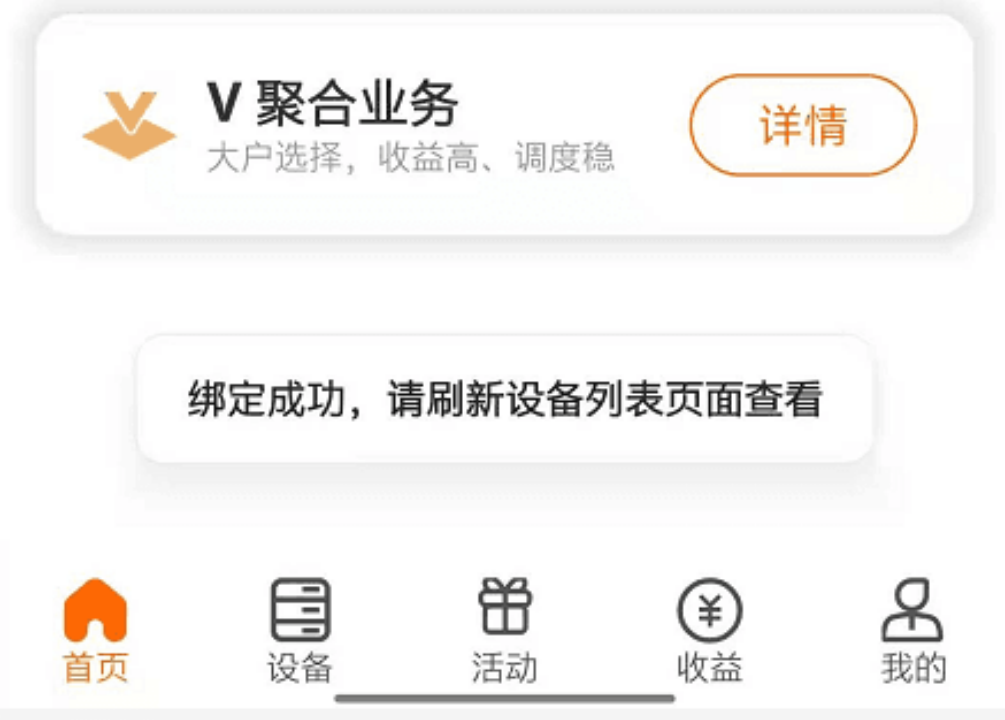Open the 活动 tab

(505, 630)
